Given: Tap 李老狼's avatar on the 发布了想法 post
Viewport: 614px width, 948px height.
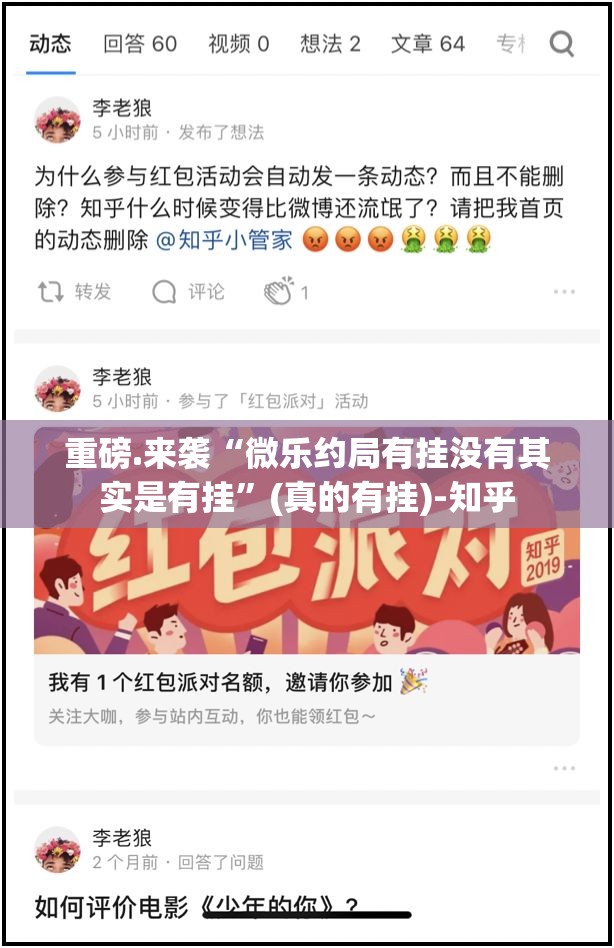Looking at the screenshot, I should 57,120.
